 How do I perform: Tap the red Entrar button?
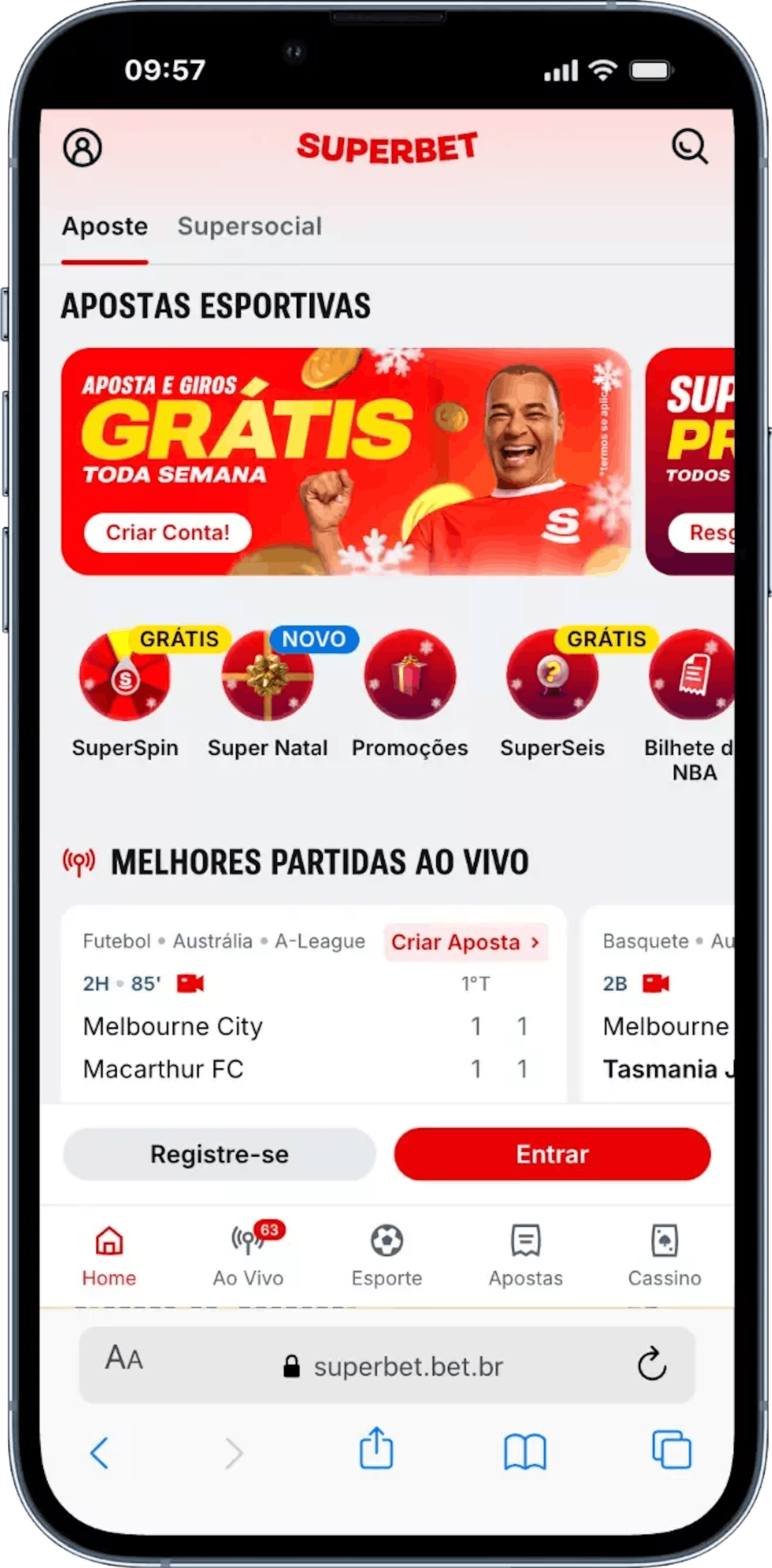[x=552, y=1154]
